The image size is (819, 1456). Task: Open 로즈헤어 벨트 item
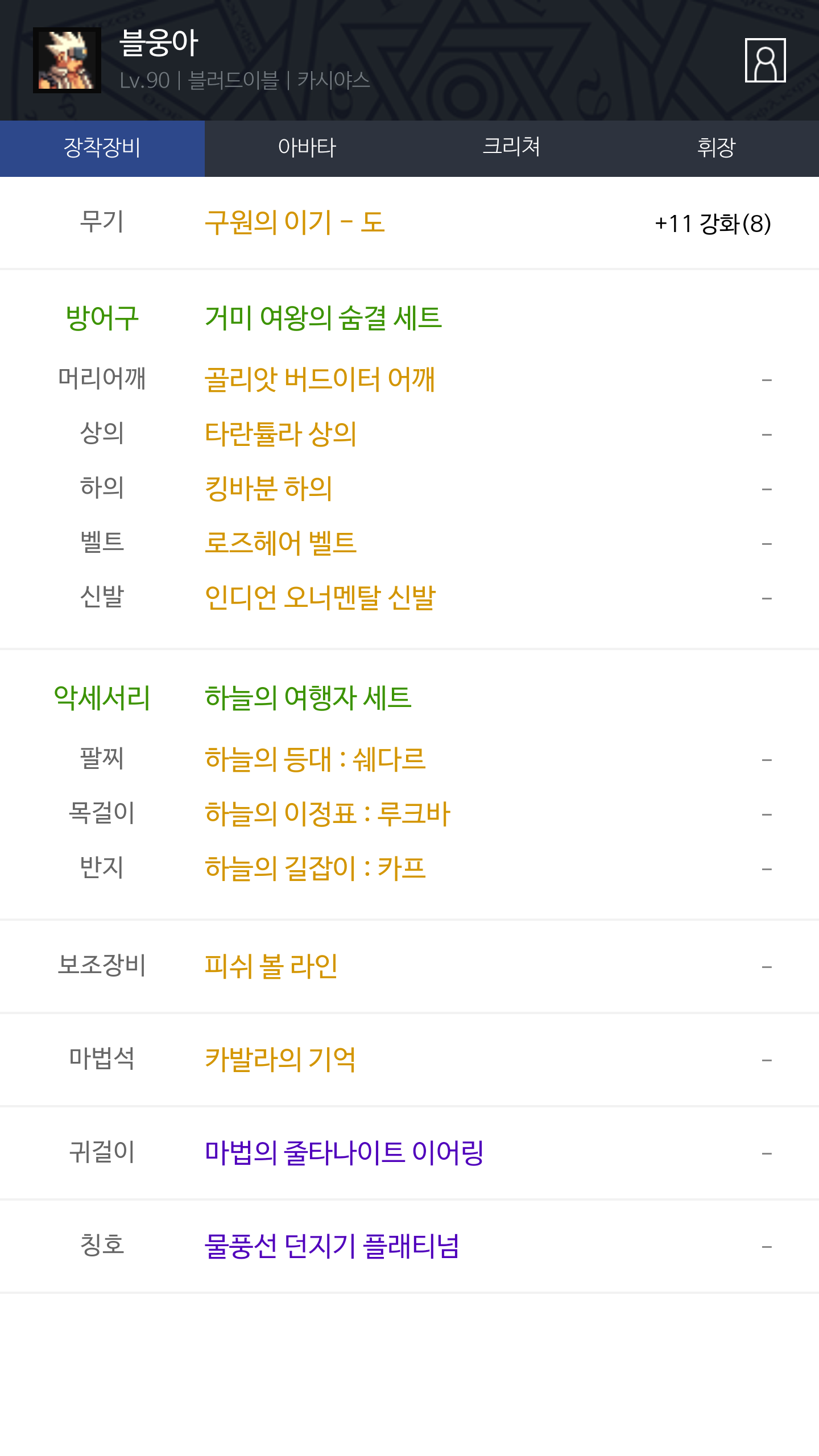click(281, 543)
